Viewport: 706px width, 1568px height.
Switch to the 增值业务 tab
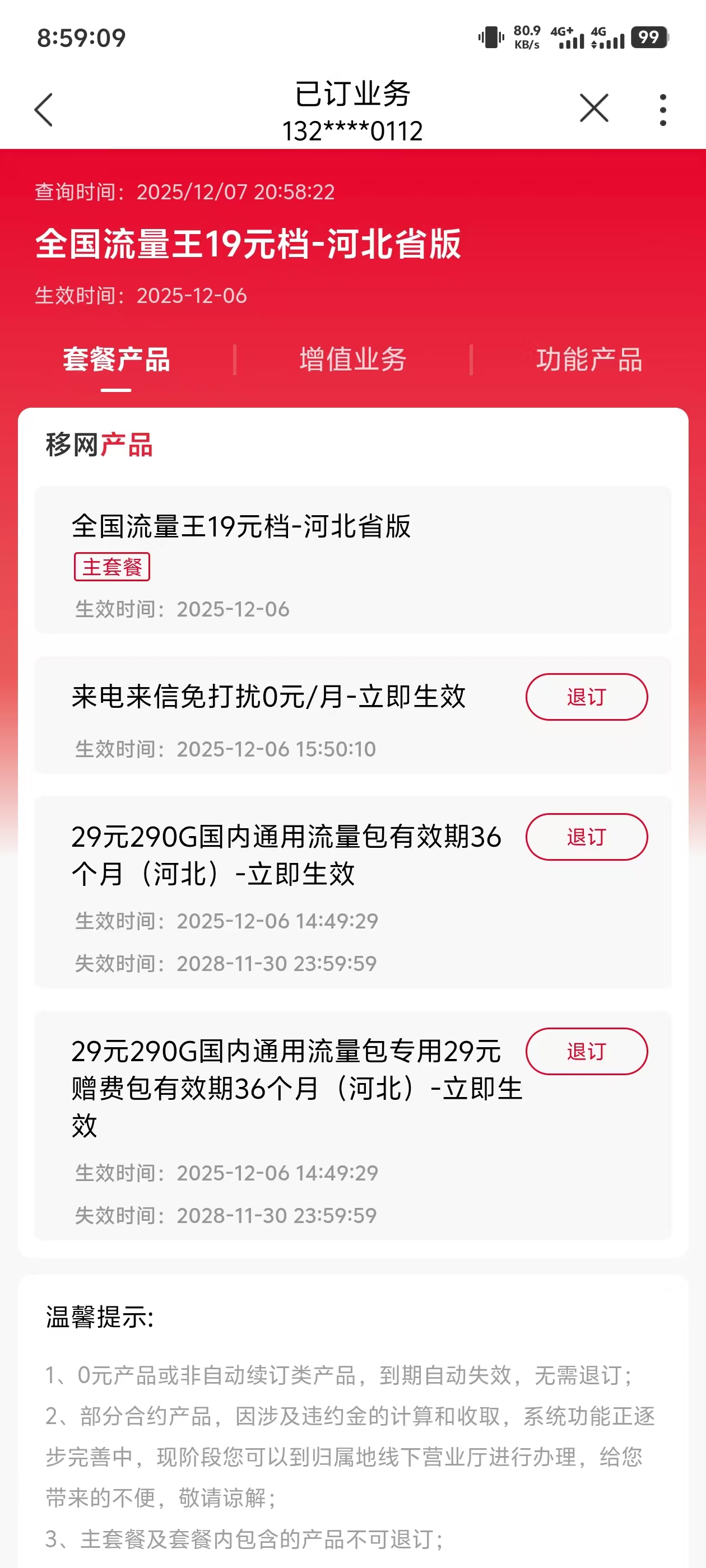pyautogui.click(x=352, y=360)
